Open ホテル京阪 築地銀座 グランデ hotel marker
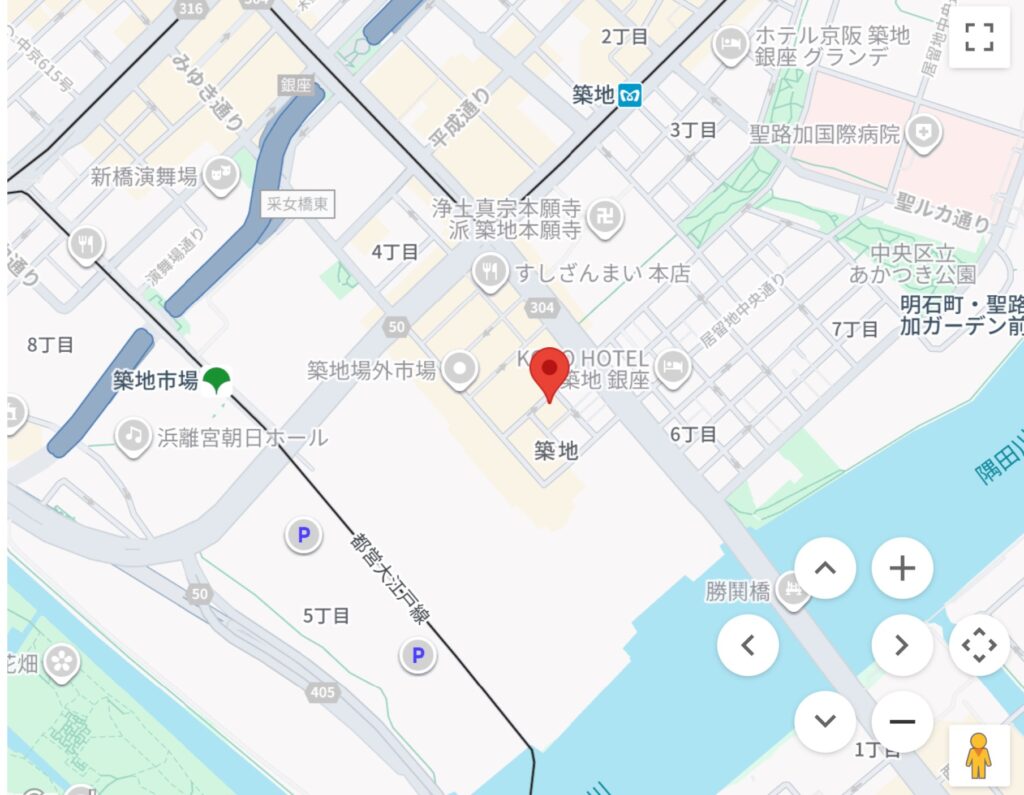Screen dimensions: 1024x795 731,45
